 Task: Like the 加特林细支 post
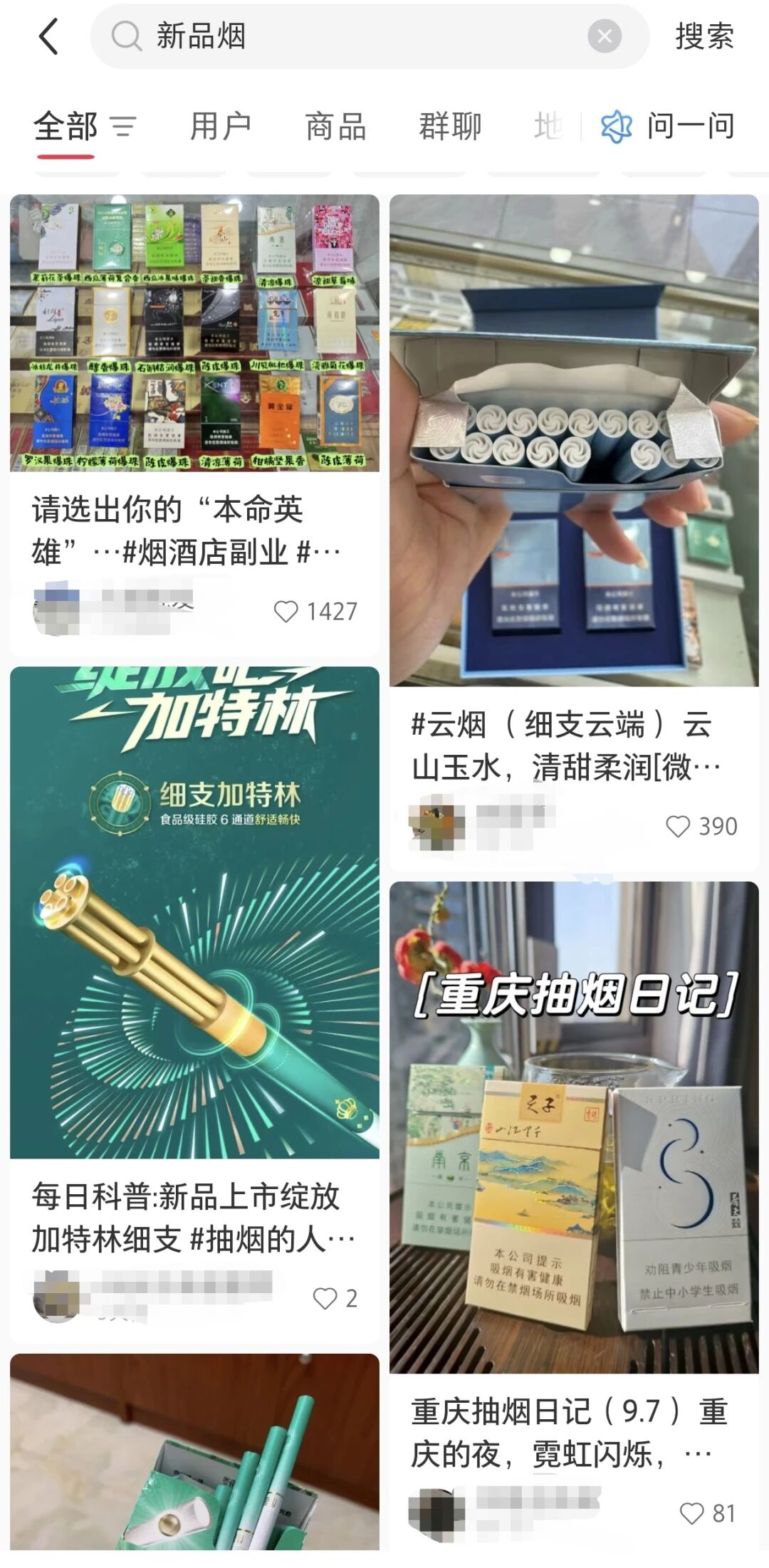click(325, 1298)
